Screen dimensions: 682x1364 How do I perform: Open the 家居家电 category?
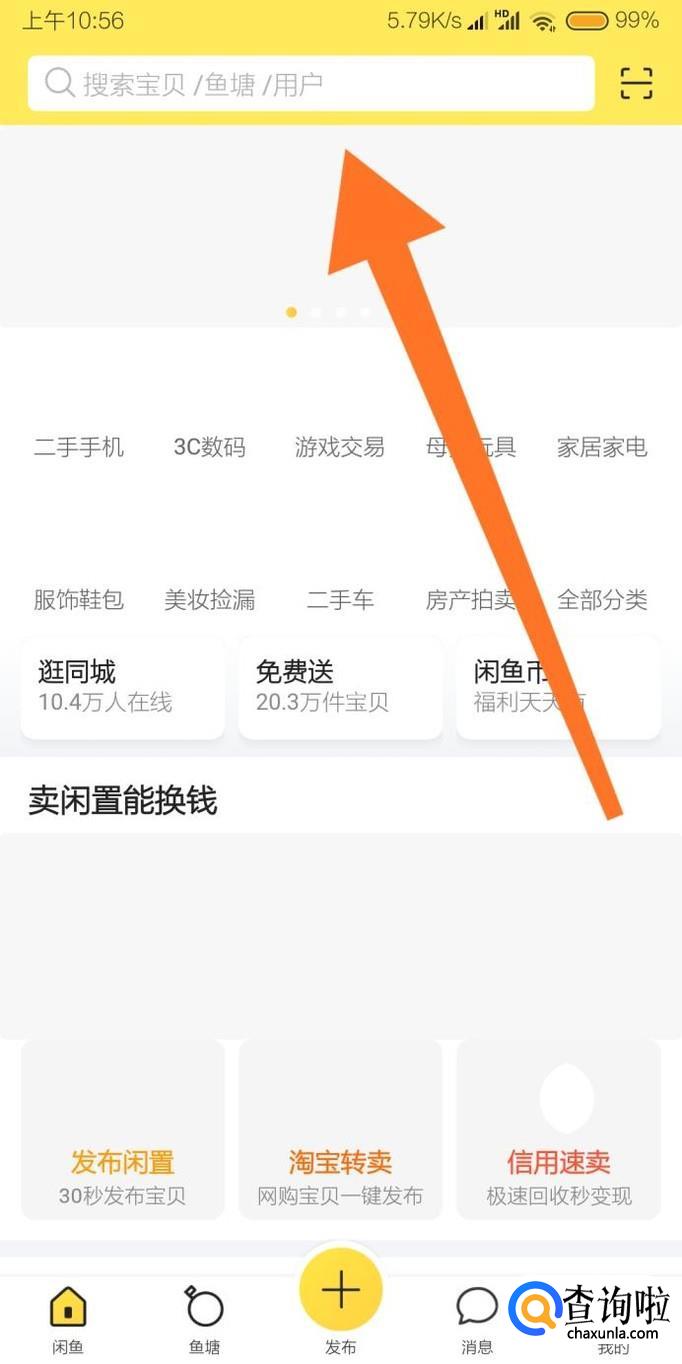pos(602,447)
